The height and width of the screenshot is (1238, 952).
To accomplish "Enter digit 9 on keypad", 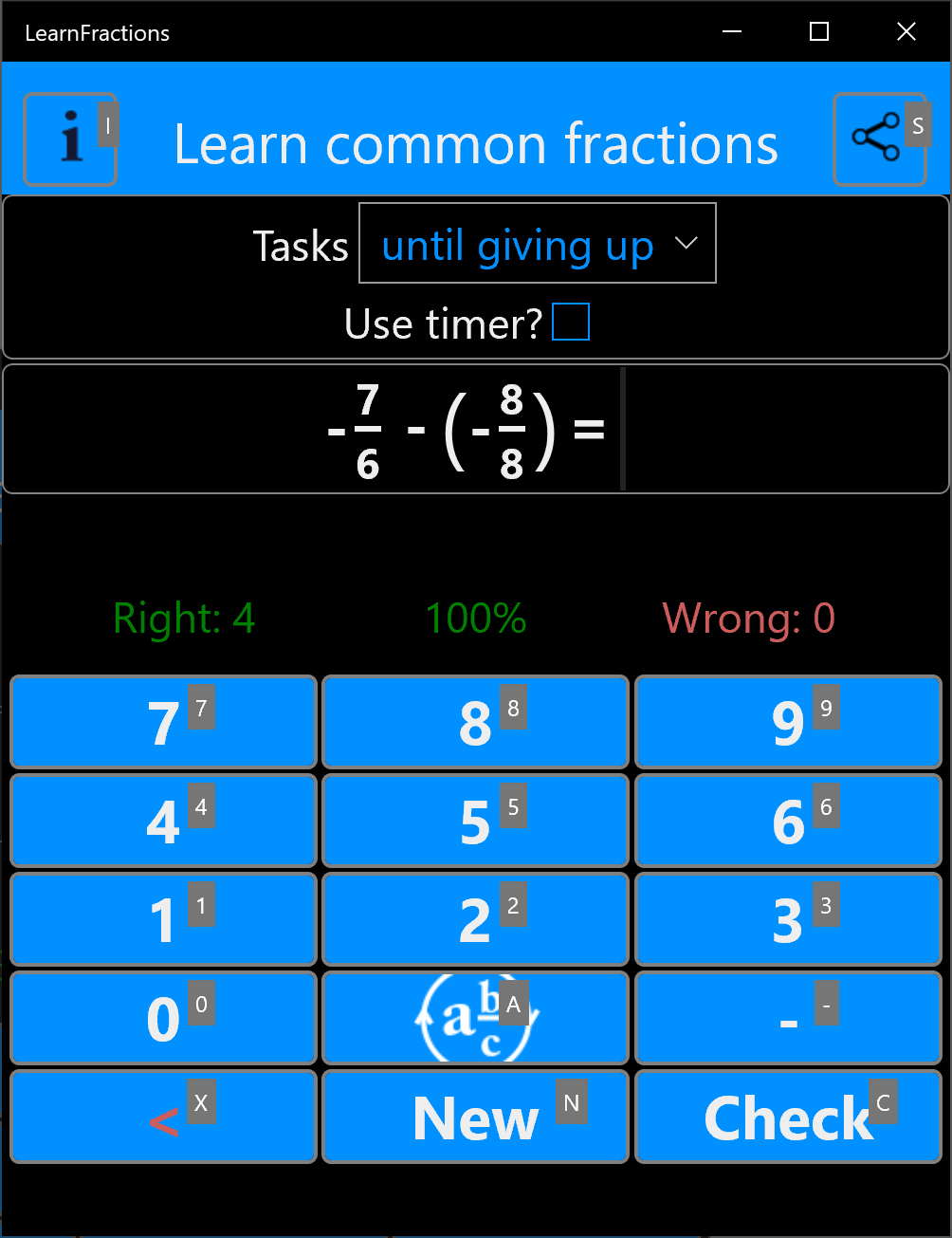I will click(787, 722).
